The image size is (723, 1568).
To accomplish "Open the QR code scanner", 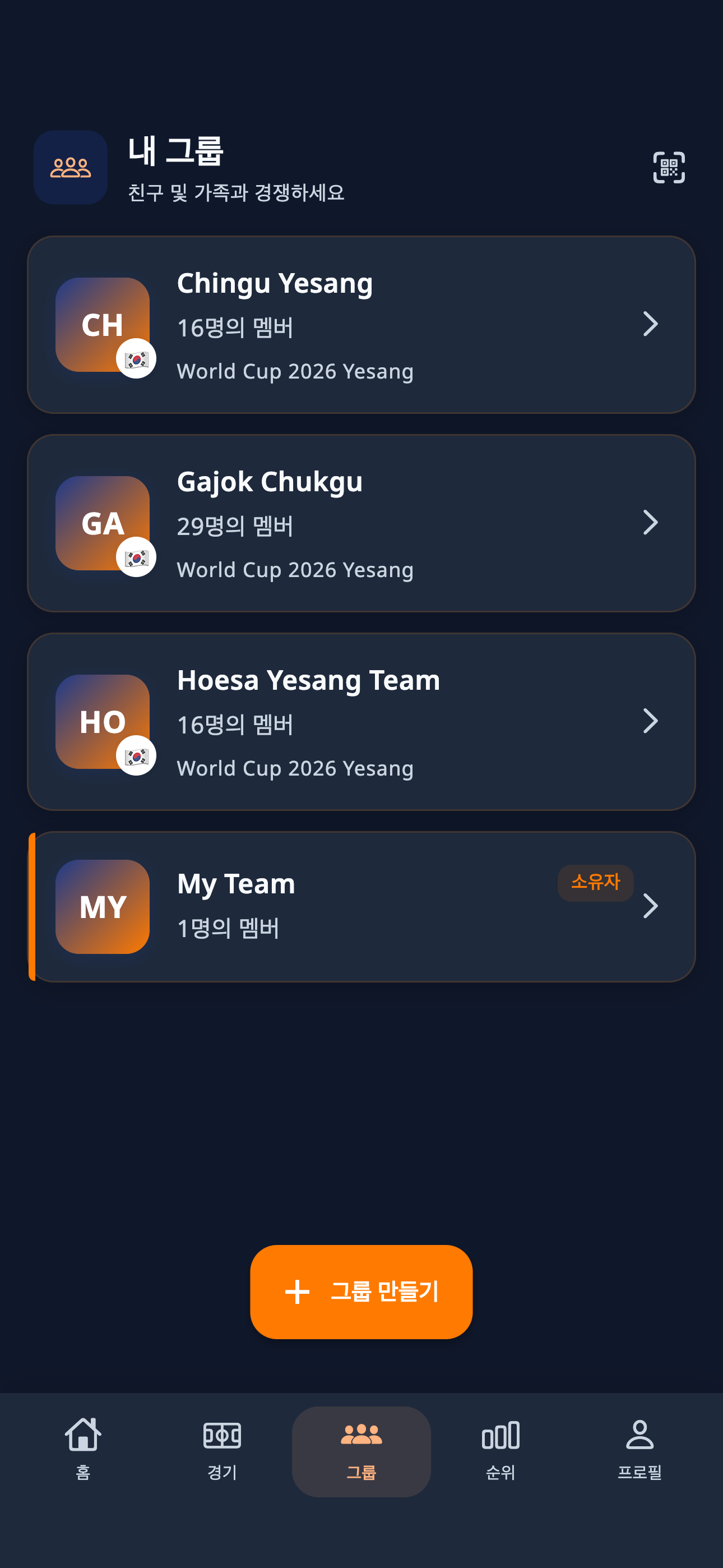I will pyautogui.click(x=668, y=167).
